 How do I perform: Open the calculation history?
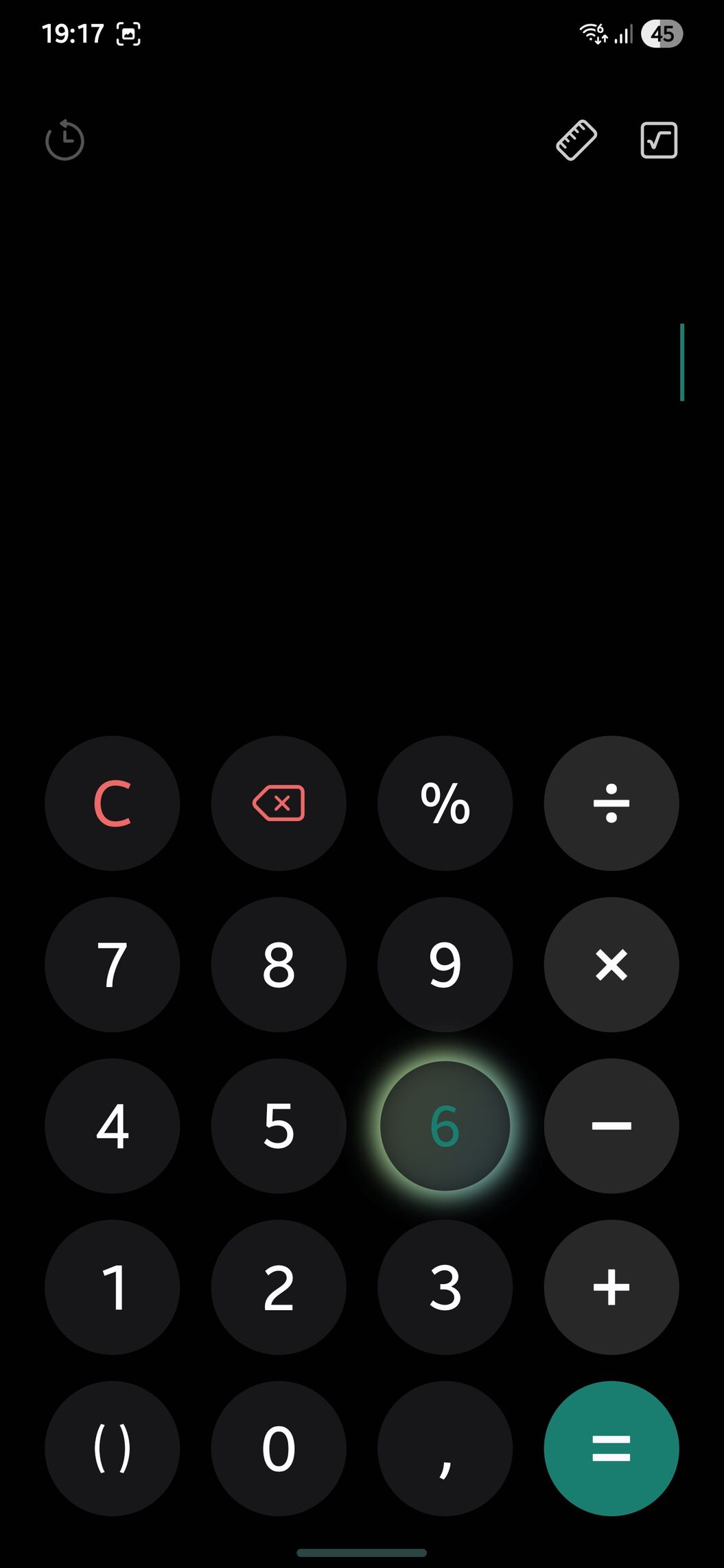click(x=65, y=141)
